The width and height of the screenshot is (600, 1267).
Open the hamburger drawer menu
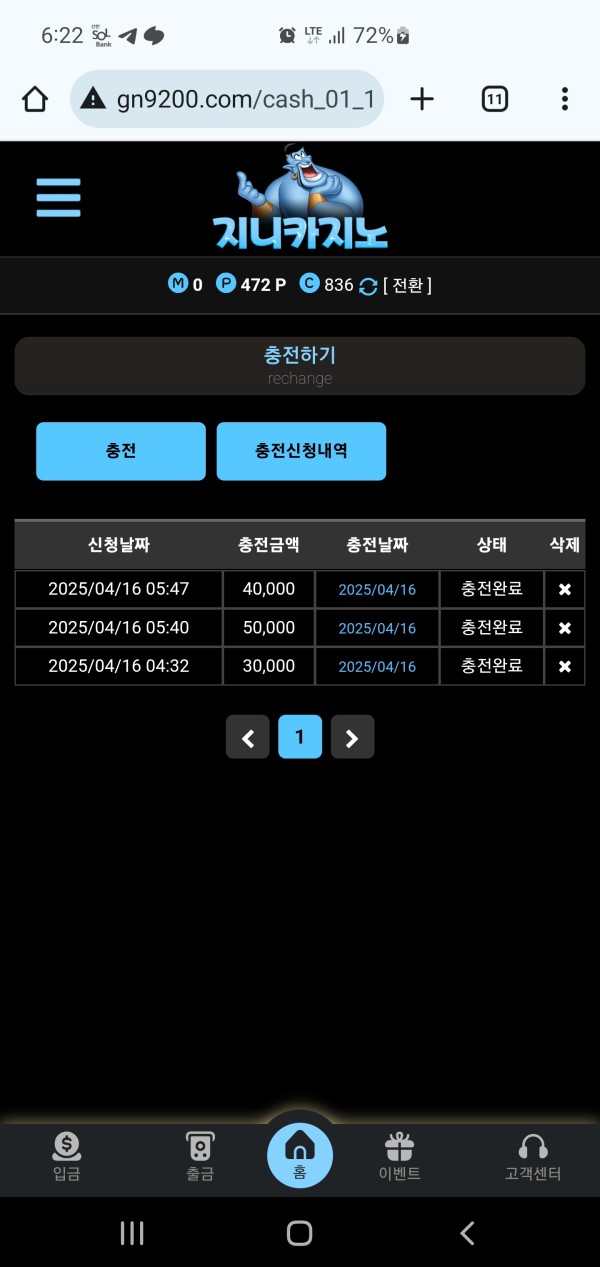pyautogui.click(x=58, y=197)
